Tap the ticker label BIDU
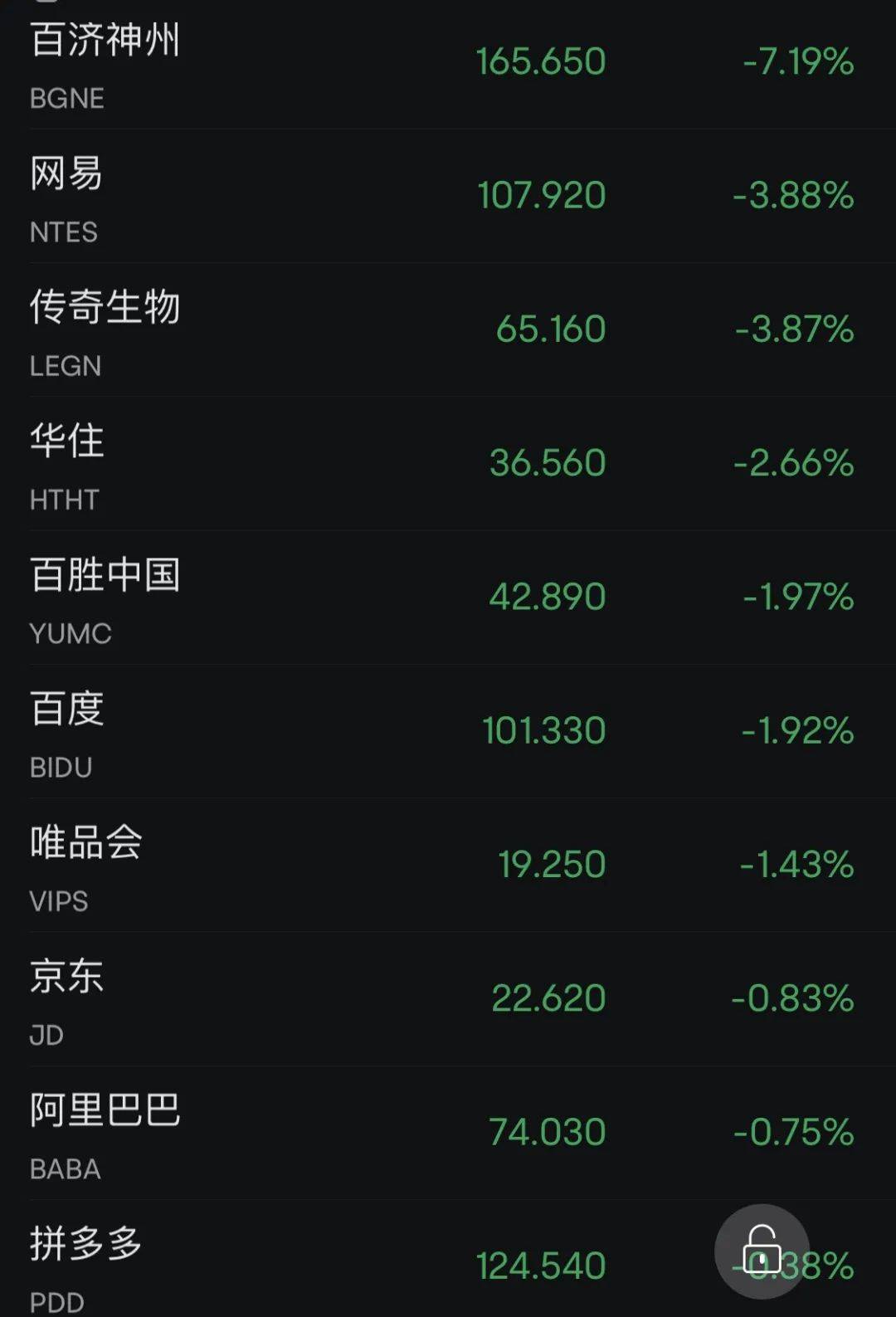The height and width of the screenshot is (1317, 896). click(x=58, y=768)
